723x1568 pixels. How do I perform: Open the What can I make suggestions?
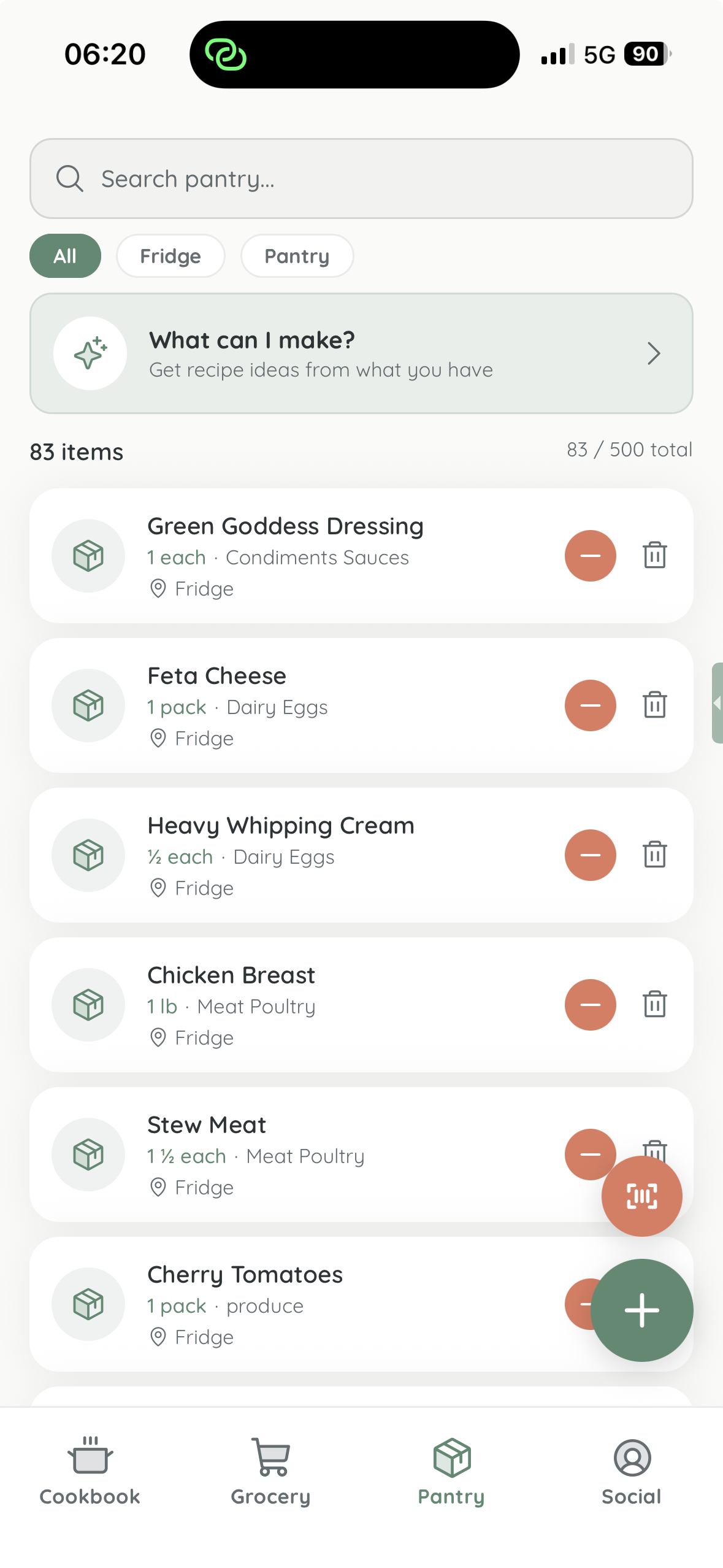click(361, 353)
